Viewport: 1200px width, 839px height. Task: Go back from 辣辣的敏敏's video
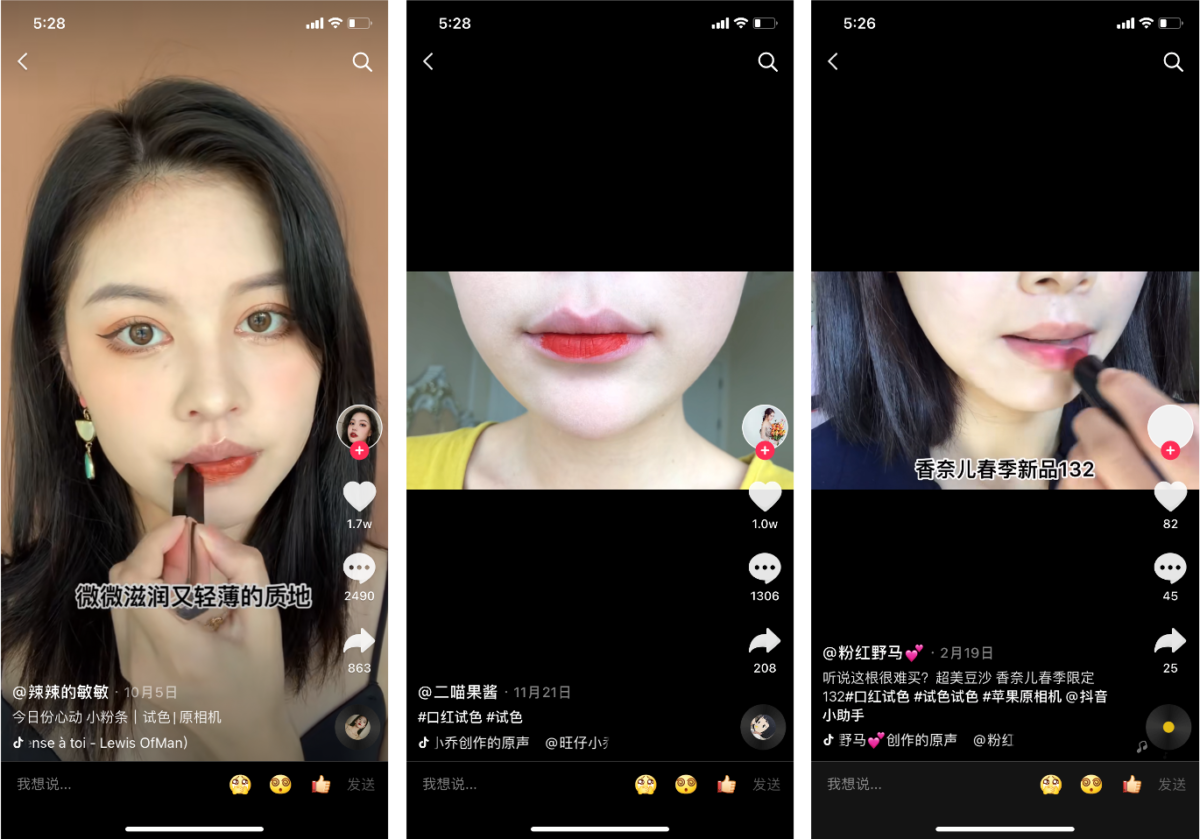coord(23,62)
